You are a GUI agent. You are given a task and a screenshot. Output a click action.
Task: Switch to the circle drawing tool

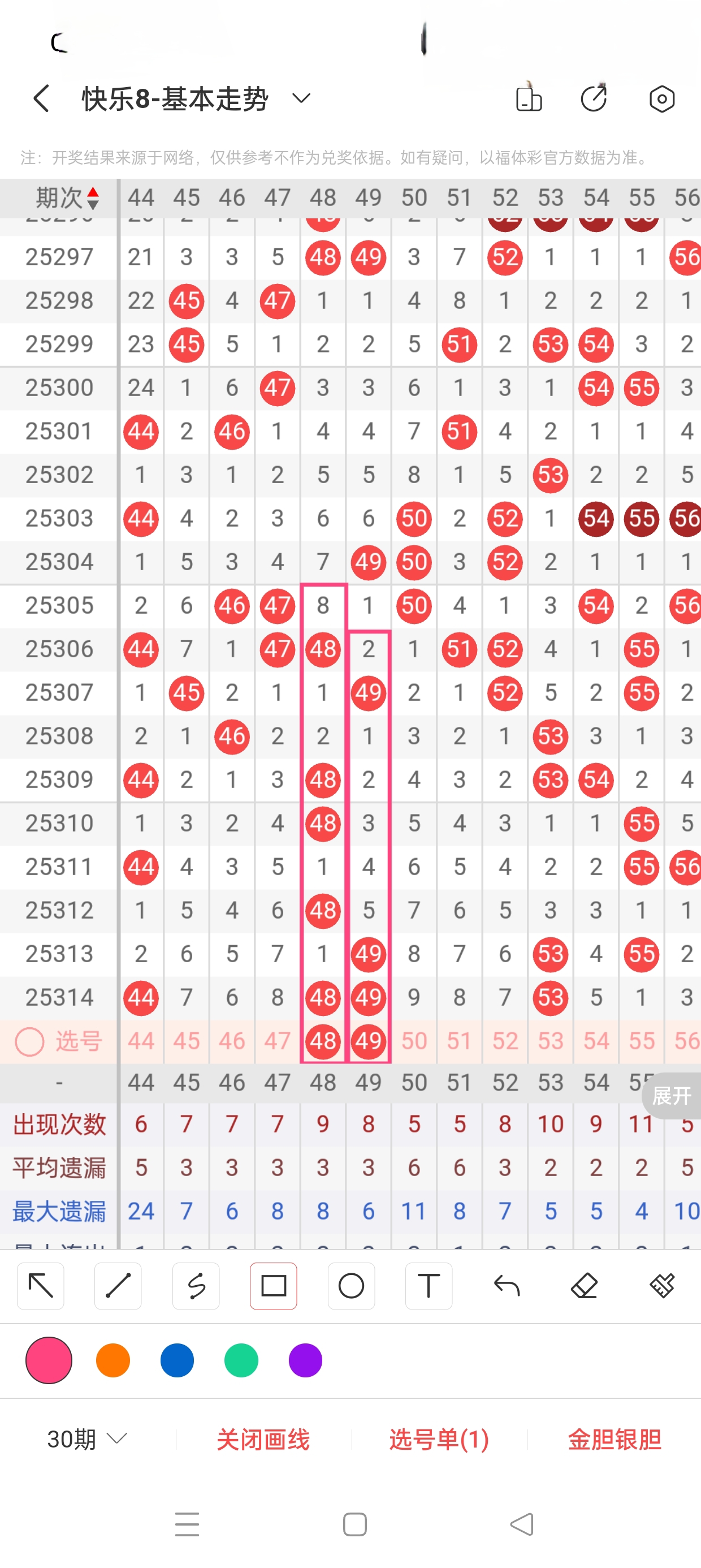(x=351, y=1286)
